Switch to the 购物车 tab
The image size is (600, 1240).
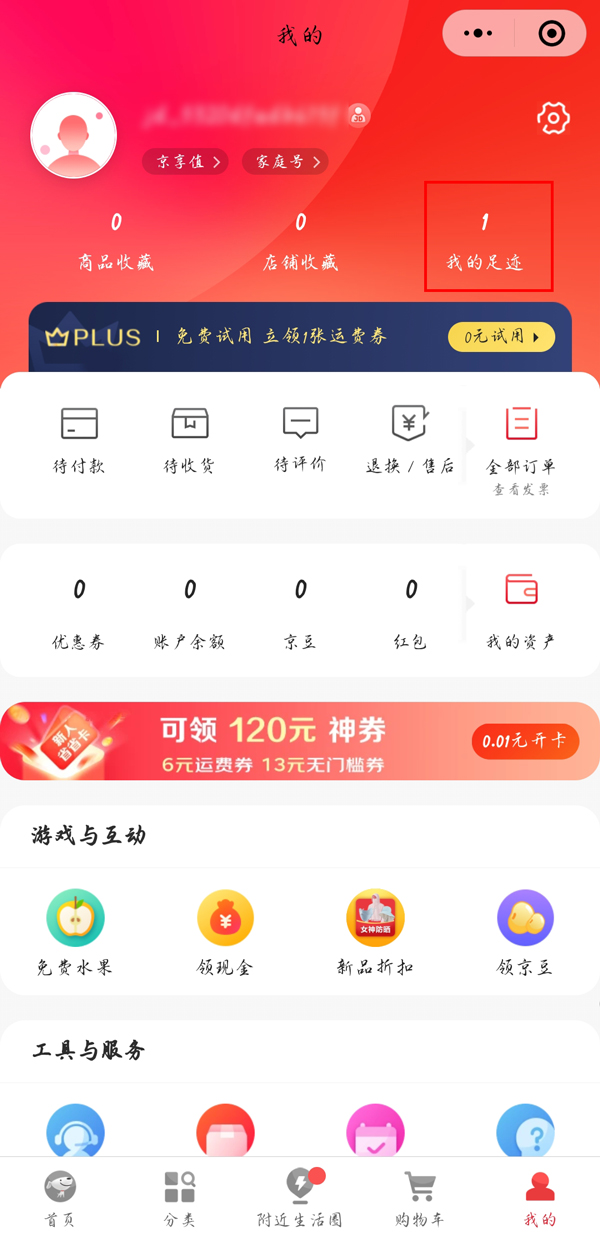[x=420, y=1199]
